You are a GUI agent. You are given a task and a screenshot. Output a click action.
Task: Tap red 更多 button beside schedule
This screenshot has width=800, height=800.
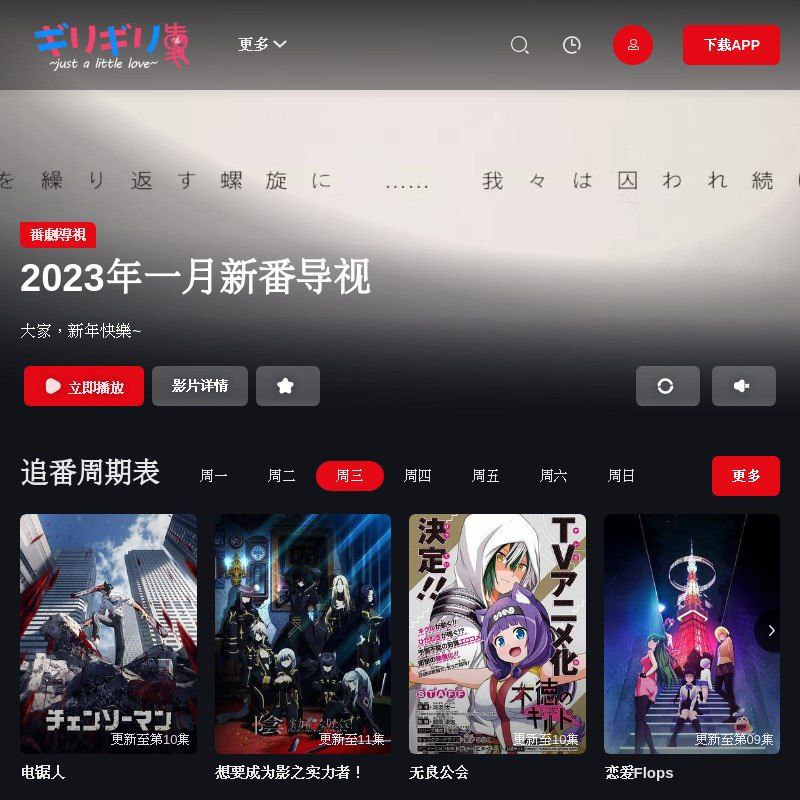745,476
